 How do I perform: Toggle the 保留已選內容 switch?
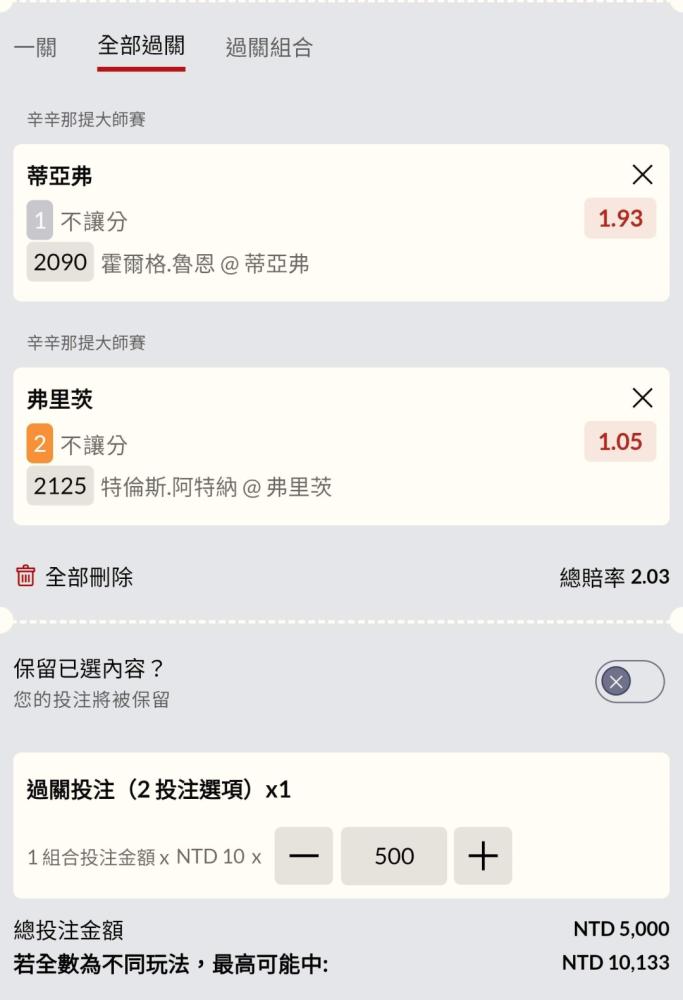pyautogui.click(x=629, y=681)
